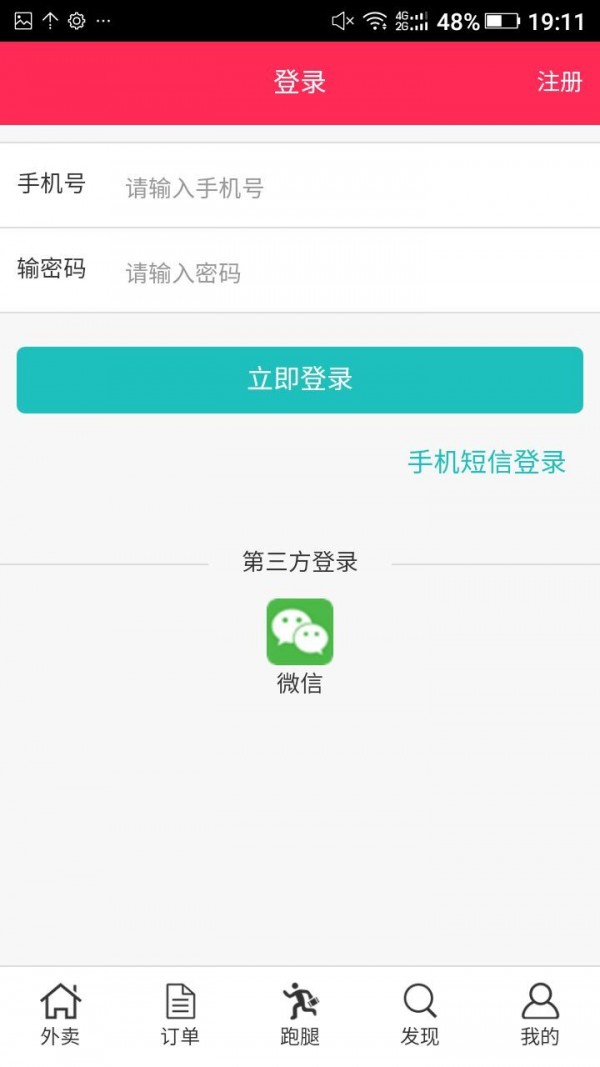Log in with 微信 WeChat

pos(300,633)
